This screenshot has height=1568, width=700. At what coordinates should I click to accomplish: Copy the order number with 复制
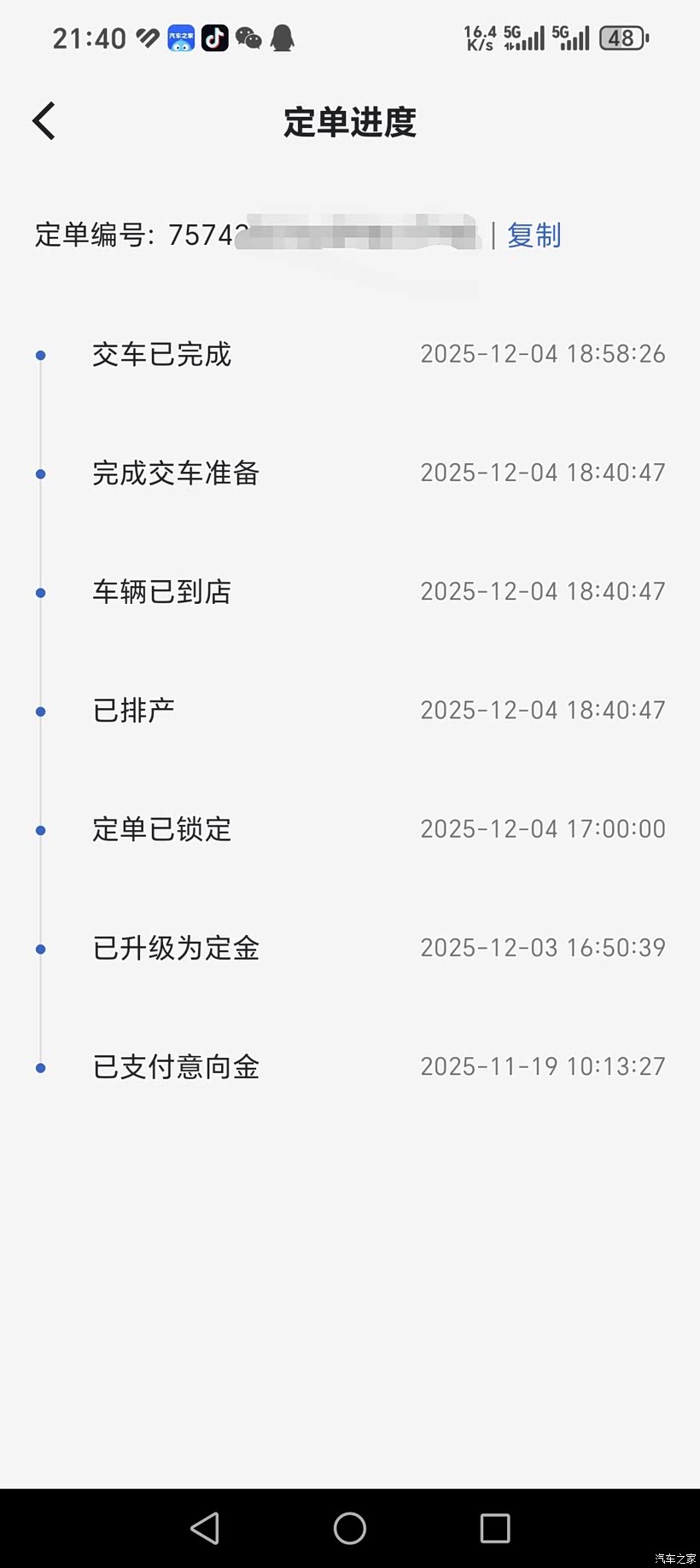534,235
